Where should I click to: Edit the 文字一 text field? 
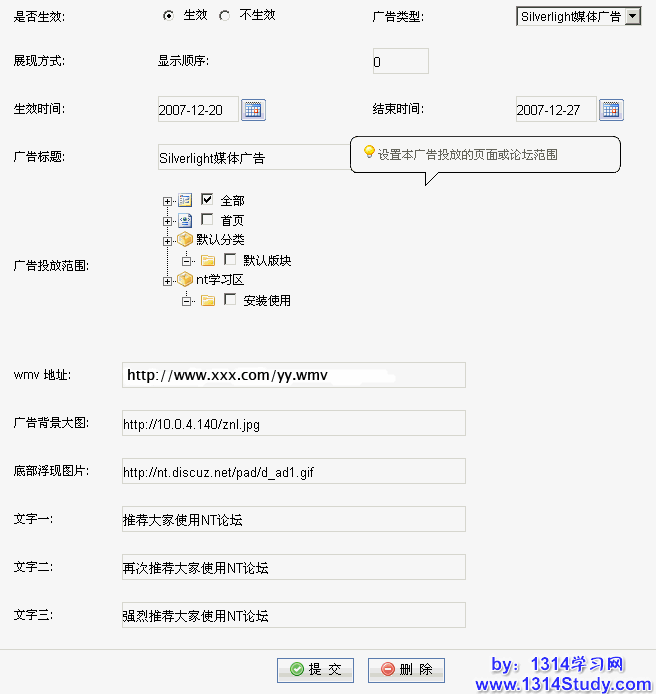pos(293,519)
